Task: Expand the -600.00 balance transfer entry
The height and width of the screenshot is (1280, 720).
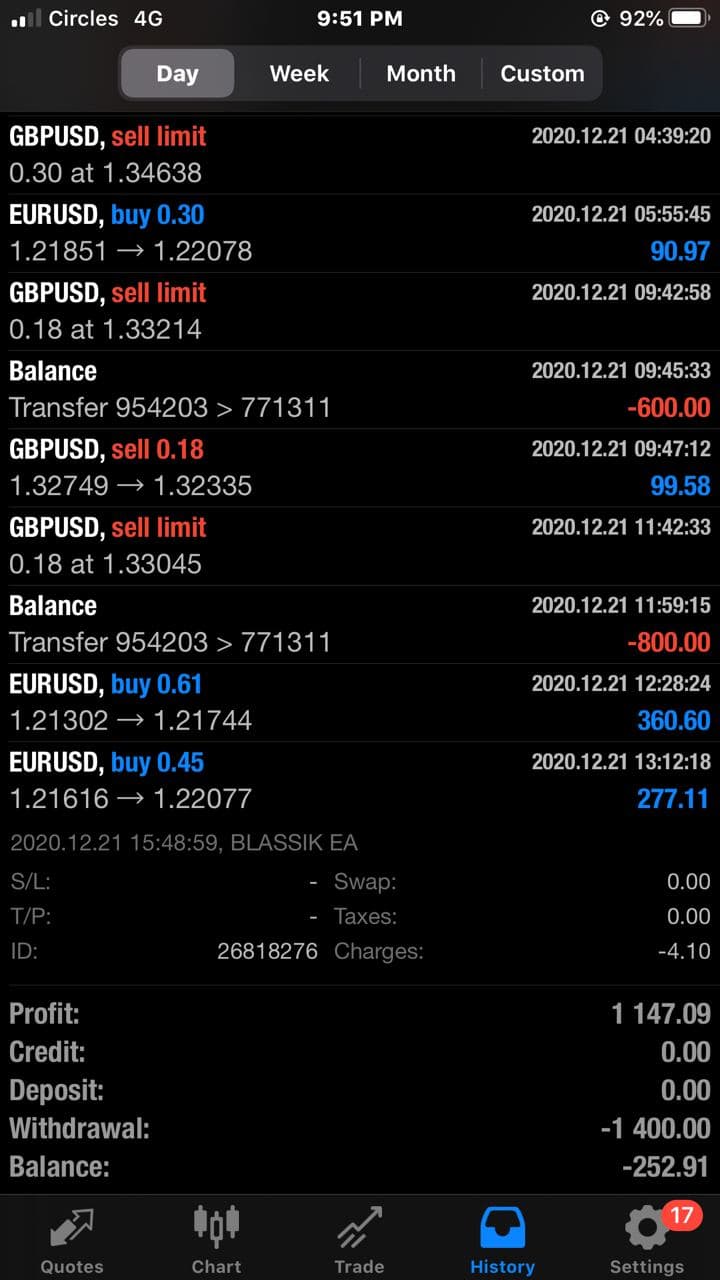Action: (x=360, y=390)
